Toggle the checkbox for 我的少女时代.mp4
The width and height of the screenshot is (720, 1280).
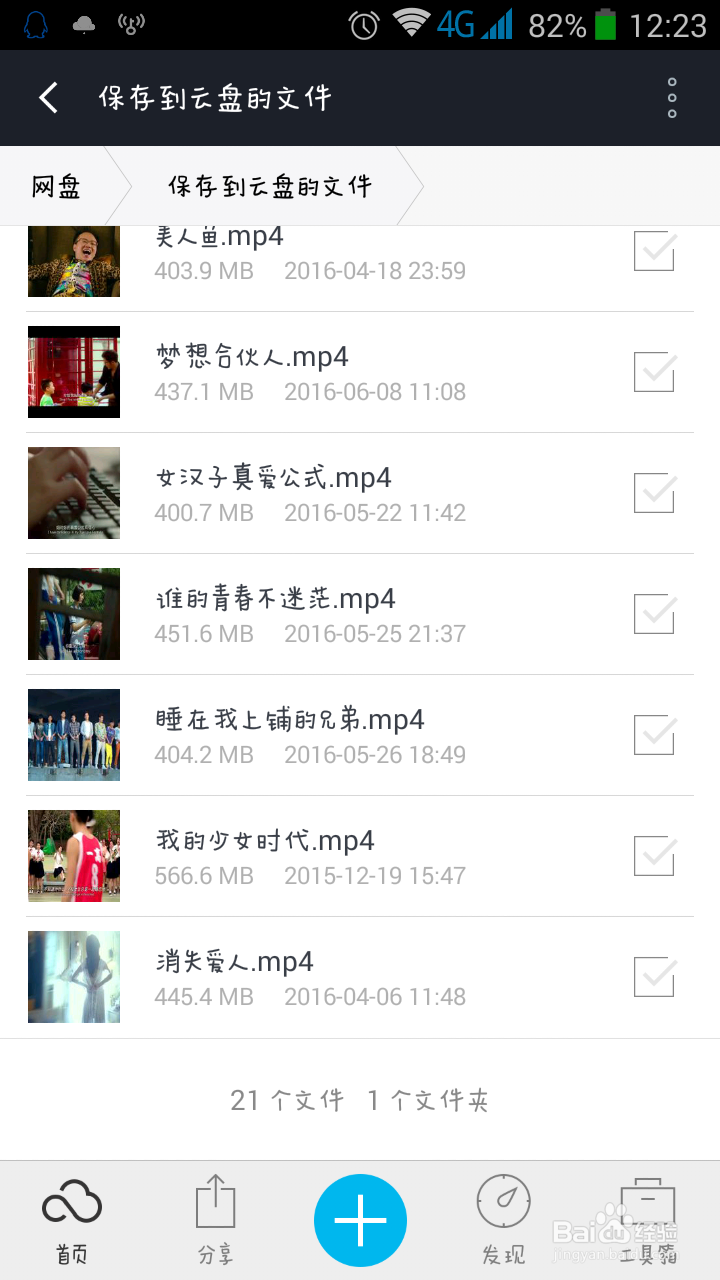(655, 856)
